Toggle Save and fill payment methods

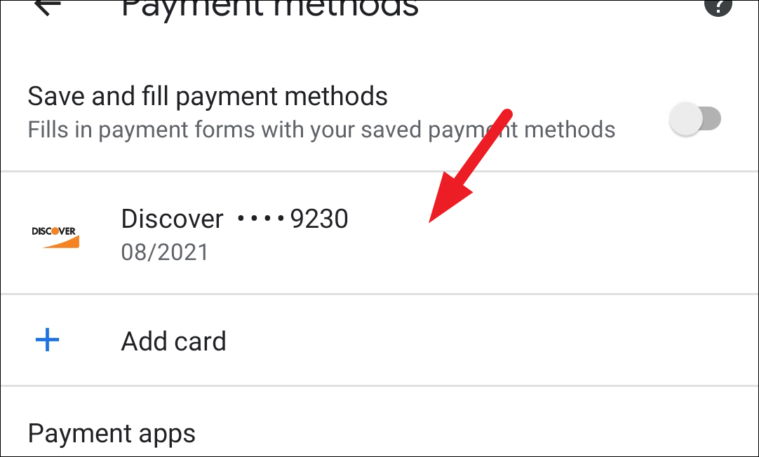(x=695, y=120)
